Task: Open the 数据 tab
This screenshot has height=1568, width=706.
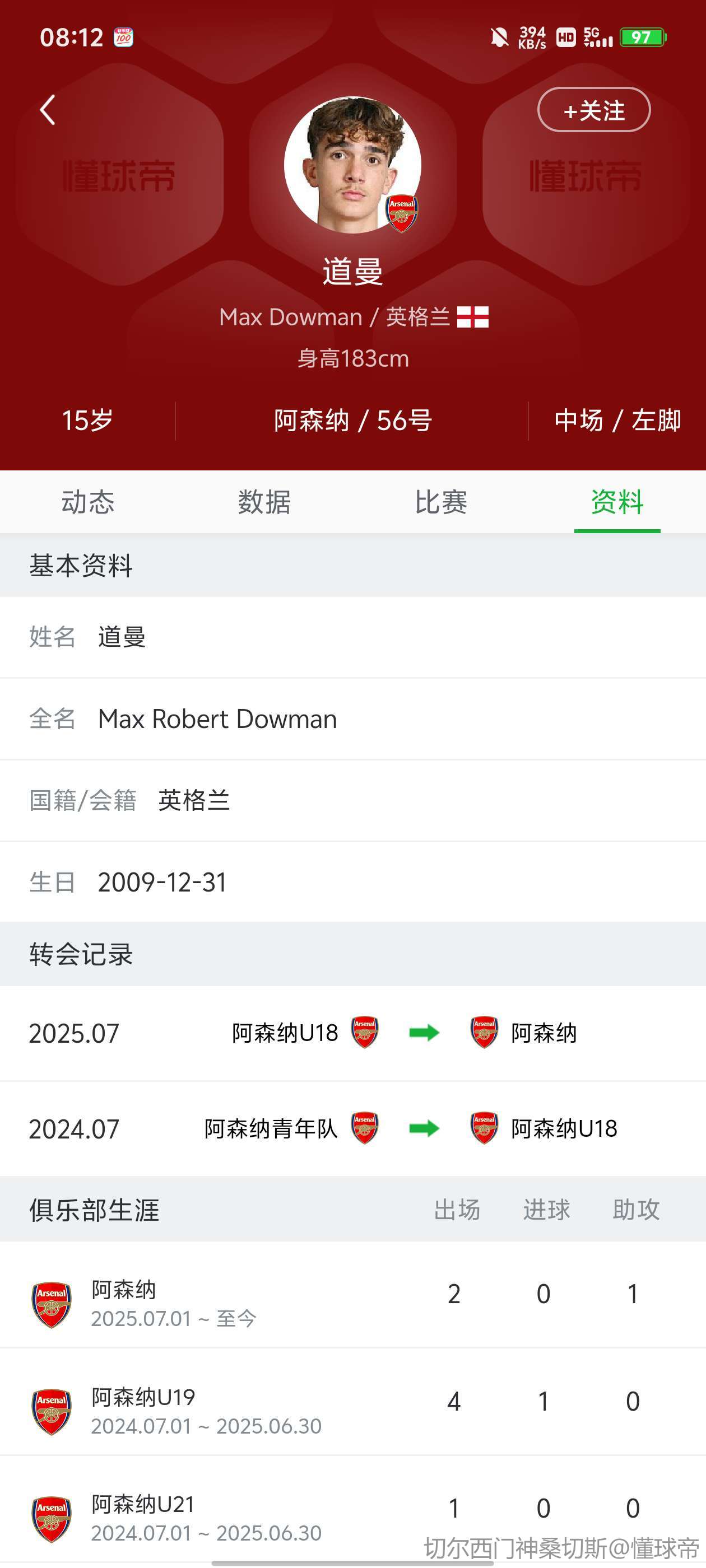Action: tap(264, 502)
